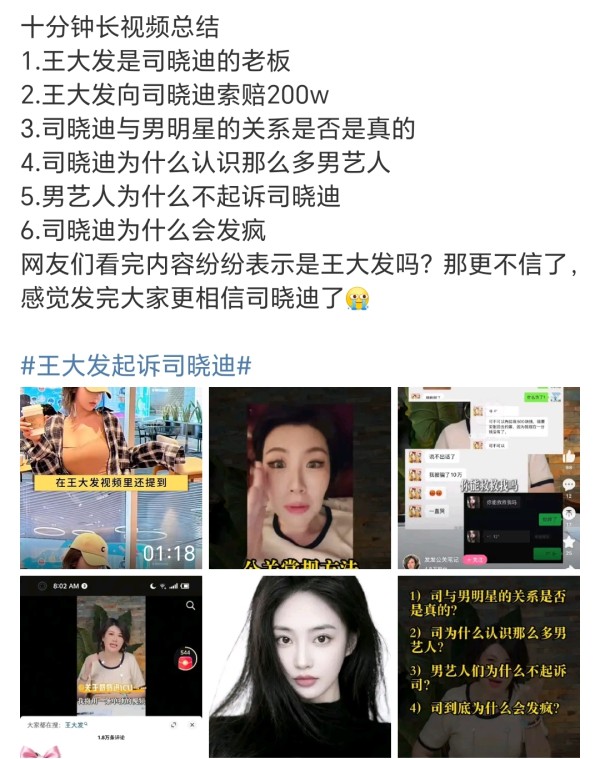
Task: Open the phone screenshot showing 8:02 AM
Action: [x=110, y=666]
